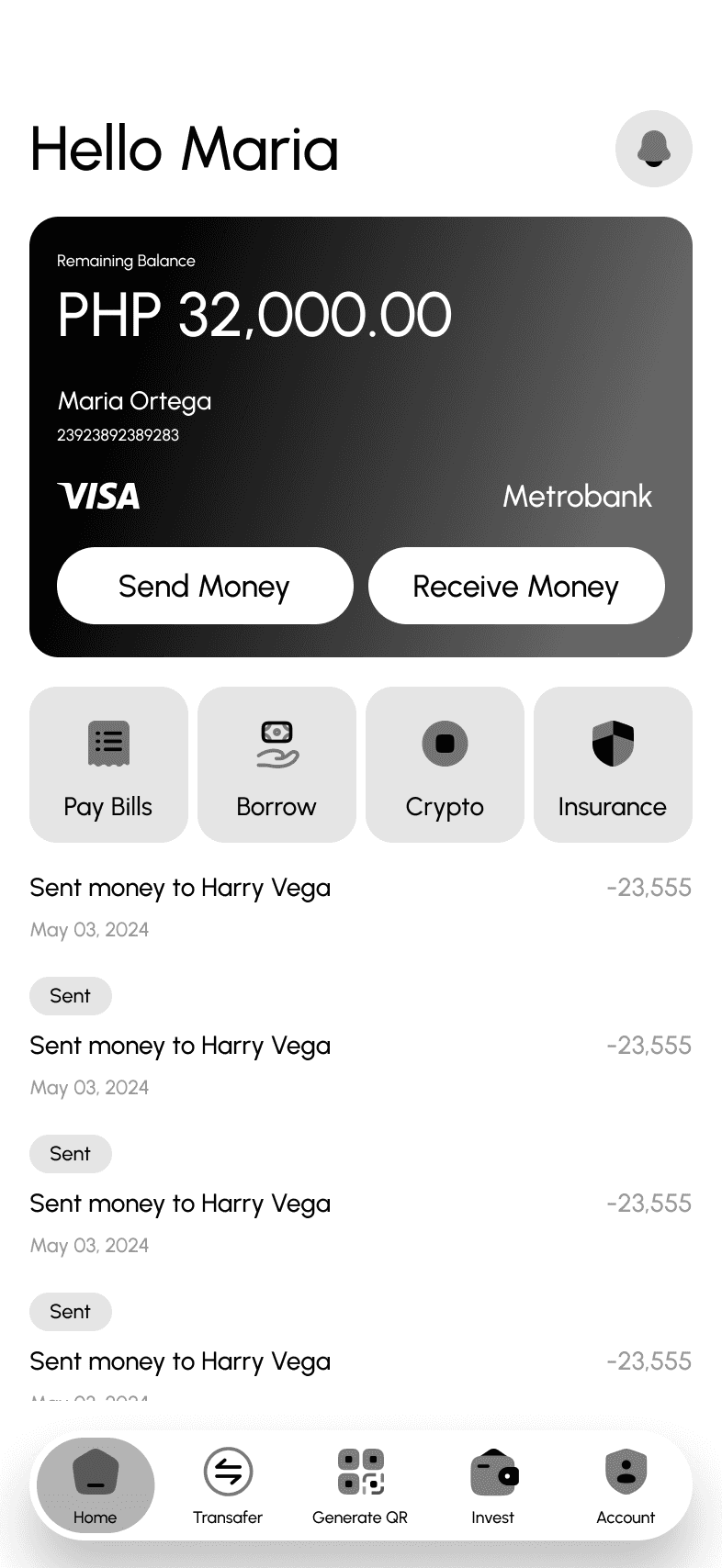This screenshot has height=1568, width=722.
Task: Select the Home tab
Action: point(96,1485)
